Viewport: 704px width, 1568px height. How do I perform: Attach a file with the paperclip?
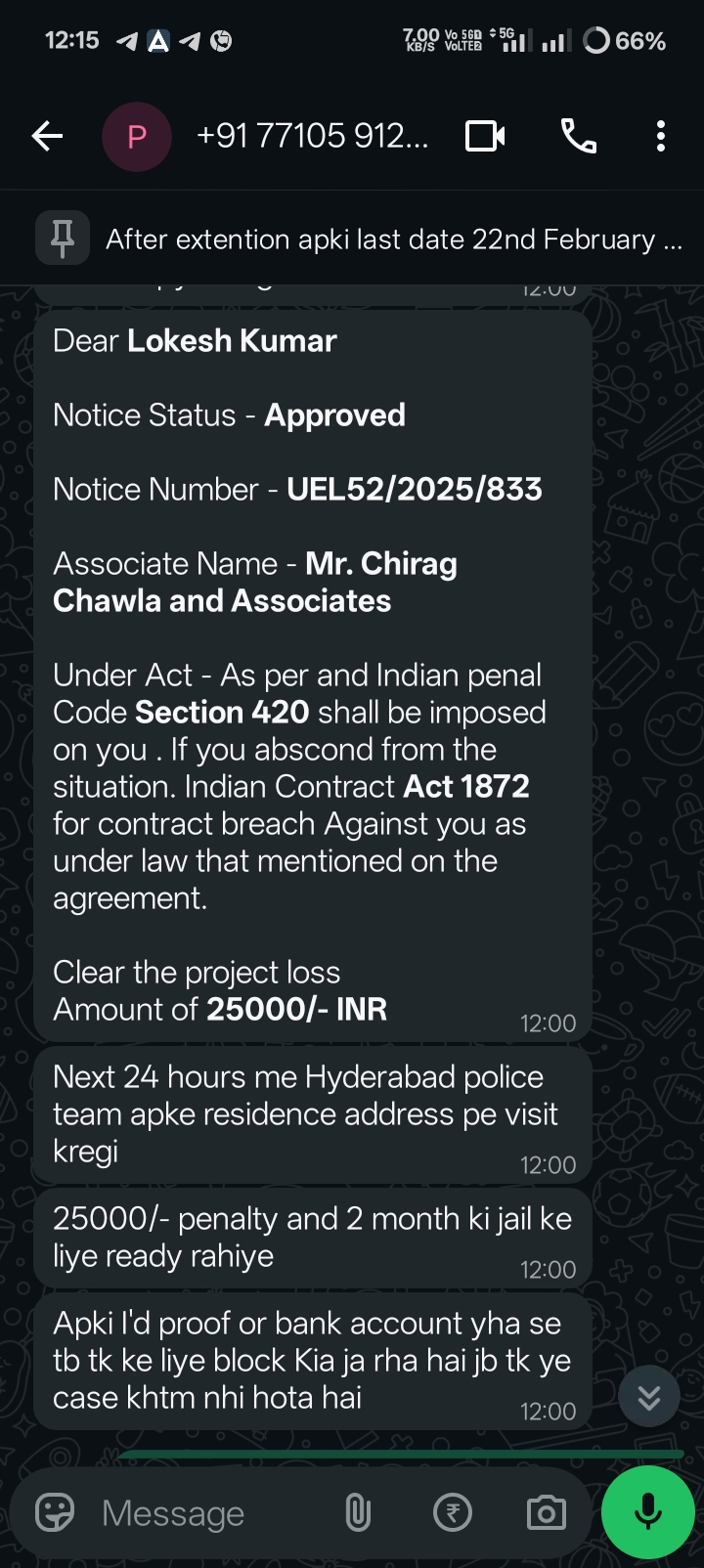pos(358,1513)
